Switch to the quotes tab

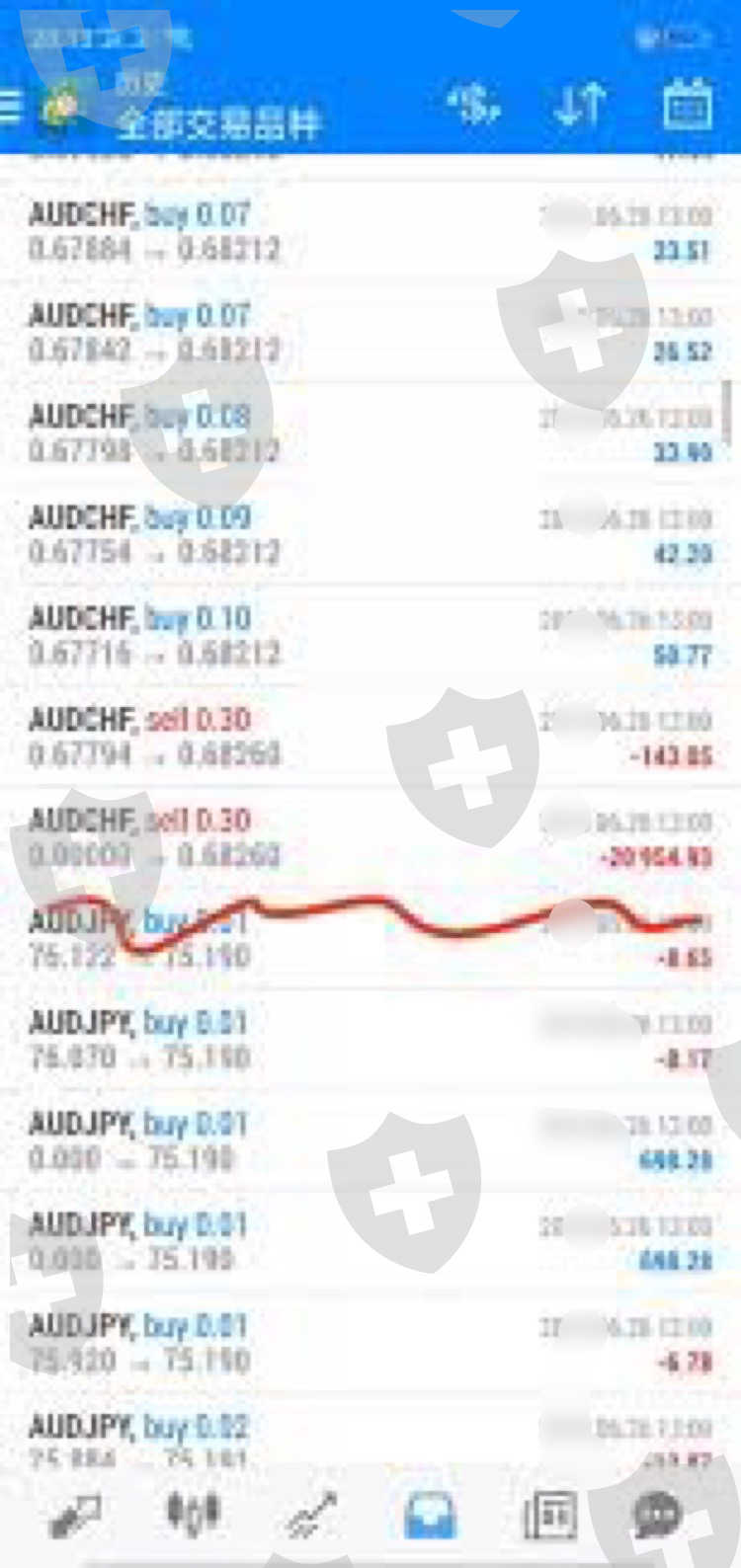point(75,1515)
